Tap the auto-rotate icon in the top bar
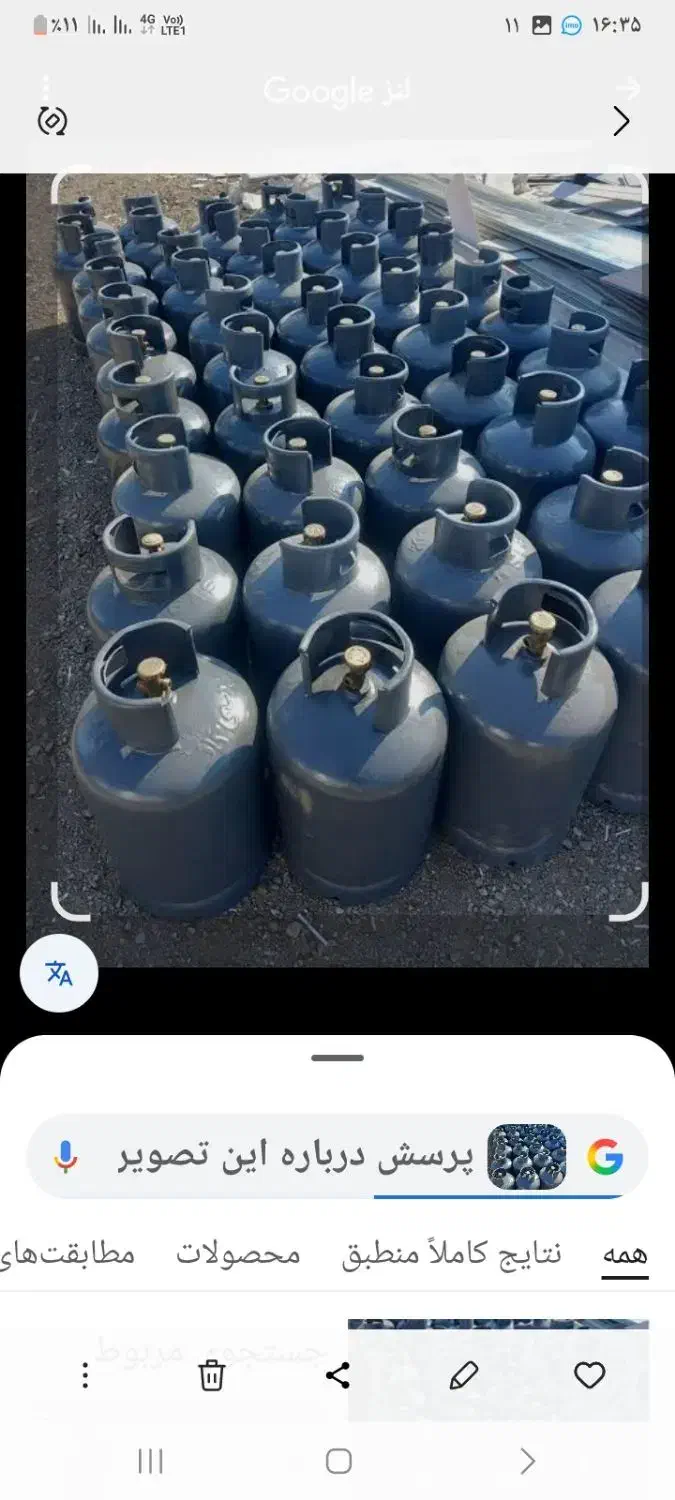This screenshot has height=1500, width=675. 52,122
